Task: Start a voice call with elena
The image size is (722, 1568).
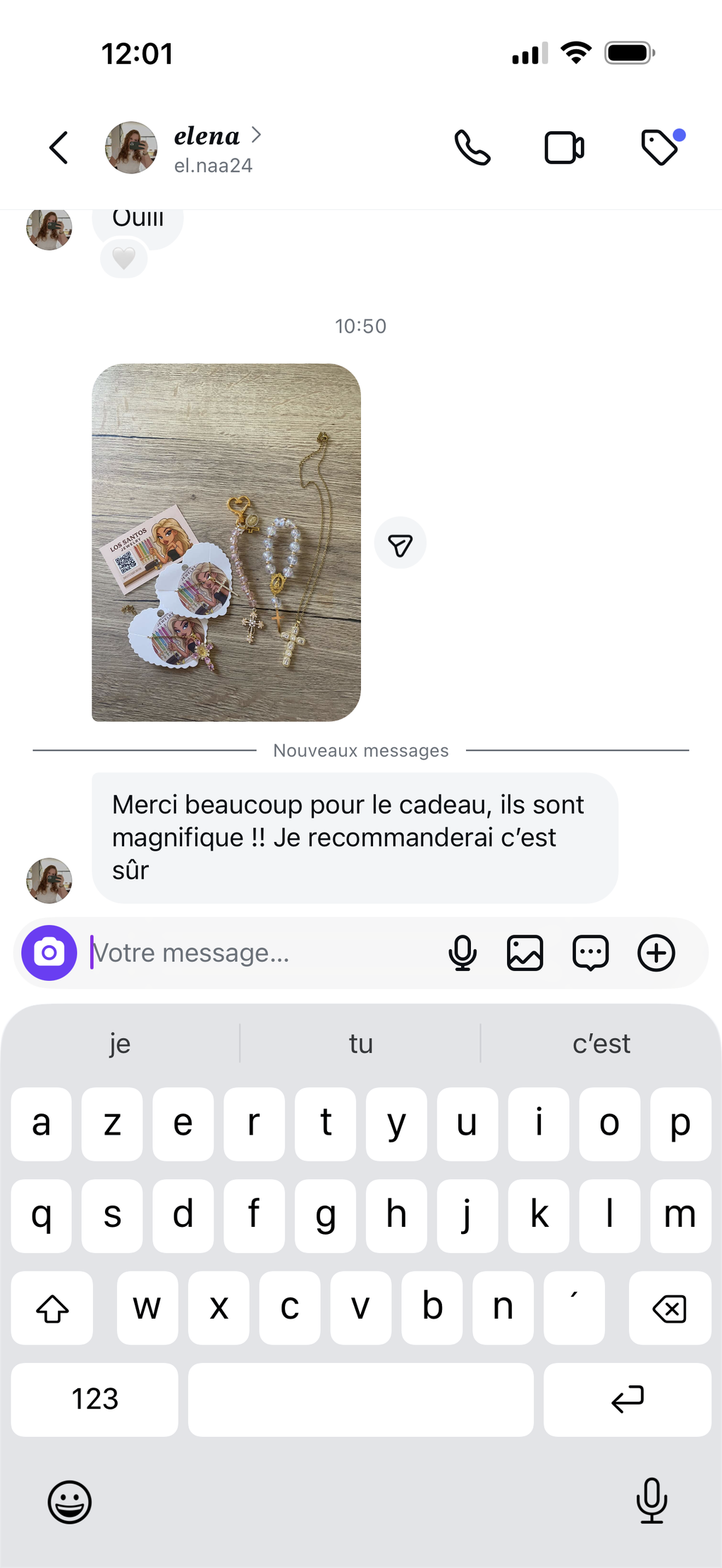Action: (472, 148)
